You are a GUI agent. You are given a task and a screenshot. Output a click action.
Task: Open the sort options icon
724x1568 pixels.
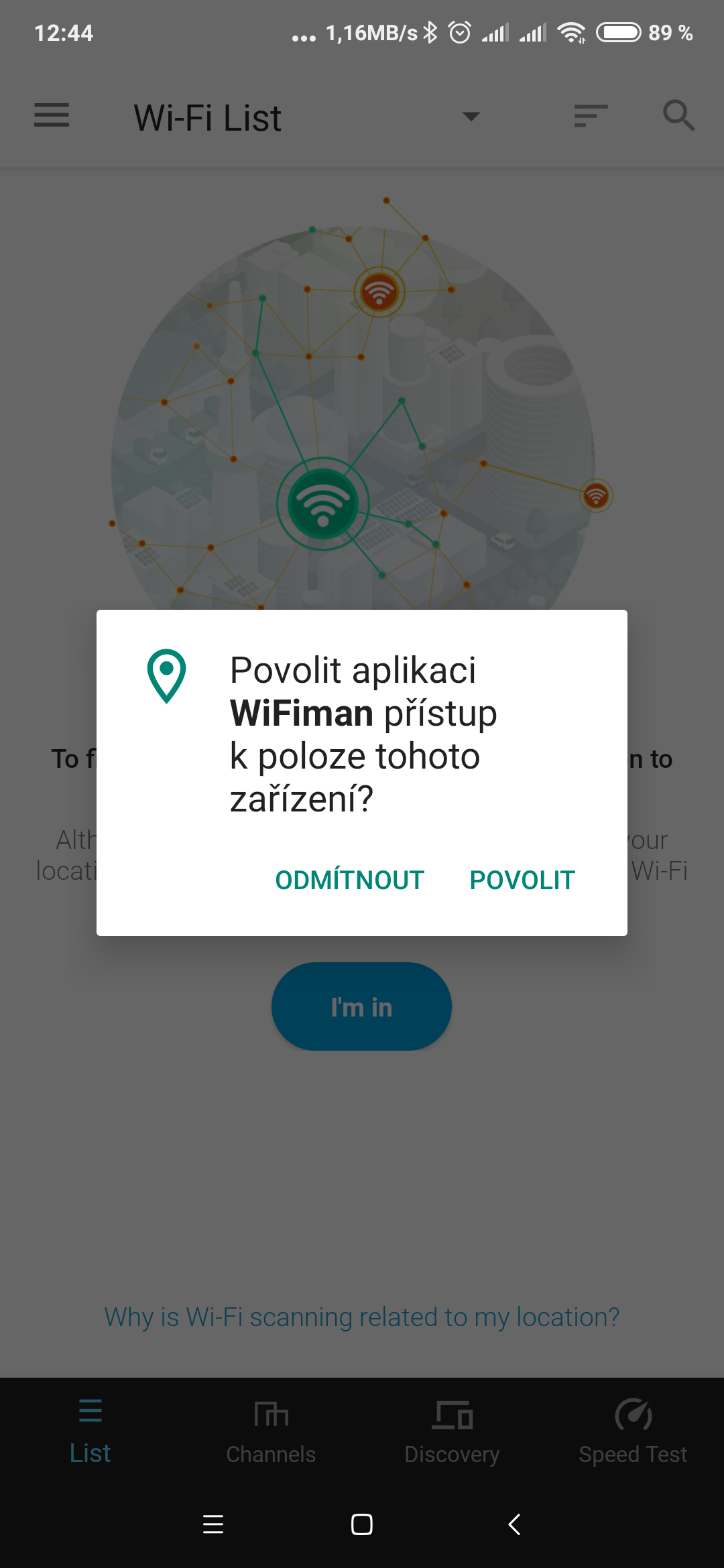point(591,115)
